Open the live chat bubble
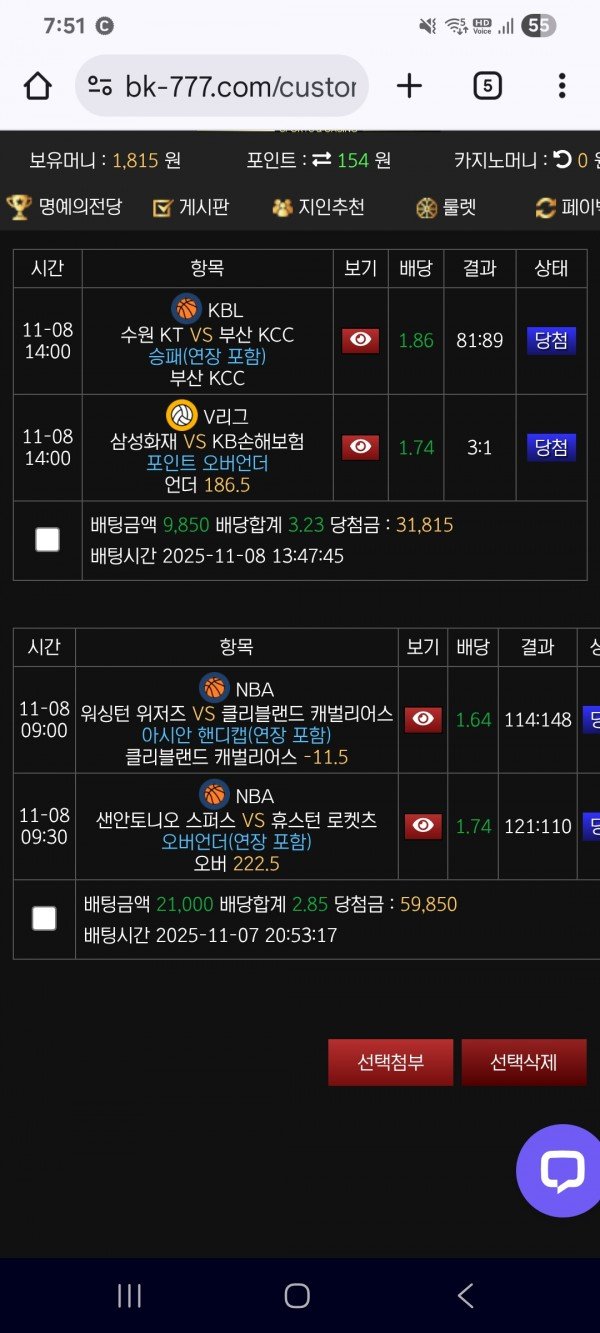 [x=560, y=1171]
